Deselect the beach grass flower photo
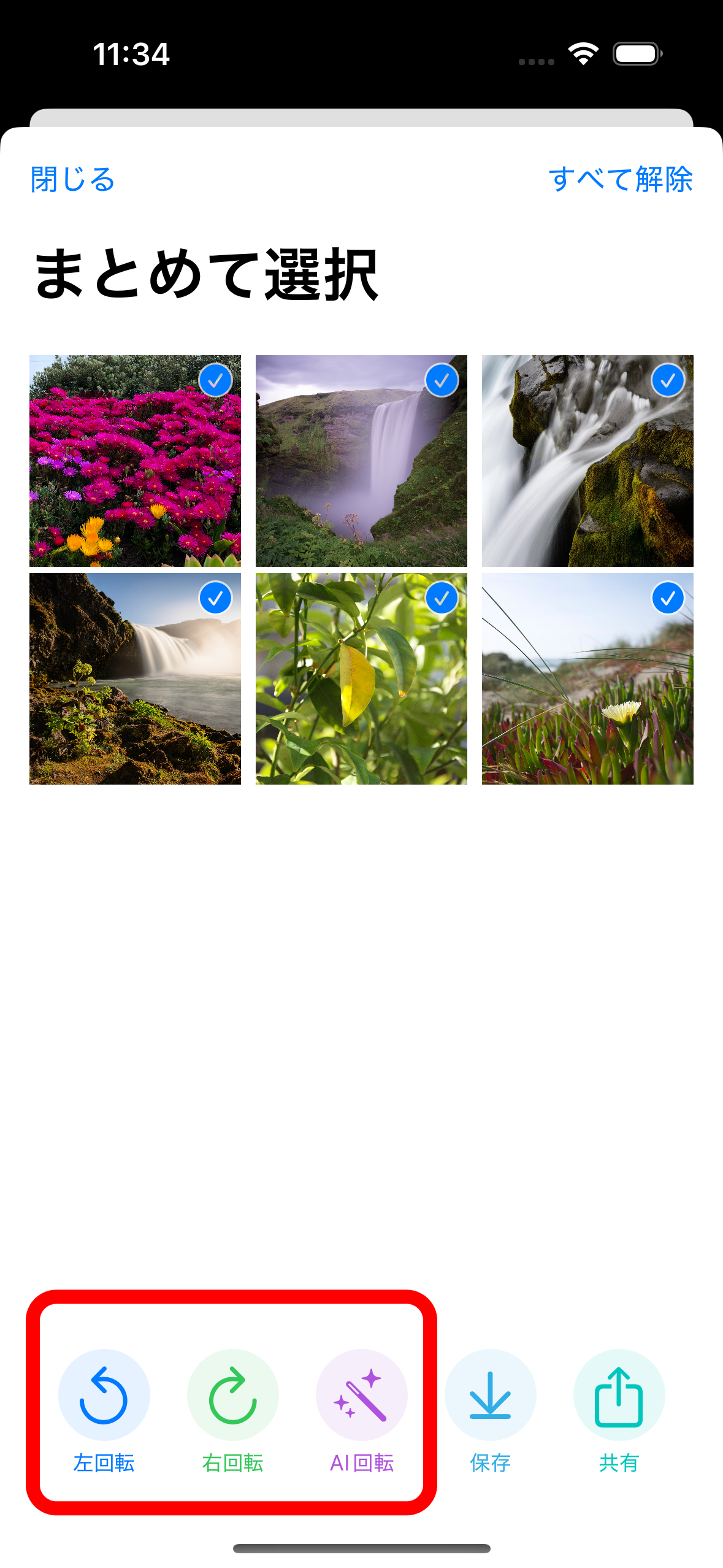The width and height of the screenshot is (723, 1568). 587,678
